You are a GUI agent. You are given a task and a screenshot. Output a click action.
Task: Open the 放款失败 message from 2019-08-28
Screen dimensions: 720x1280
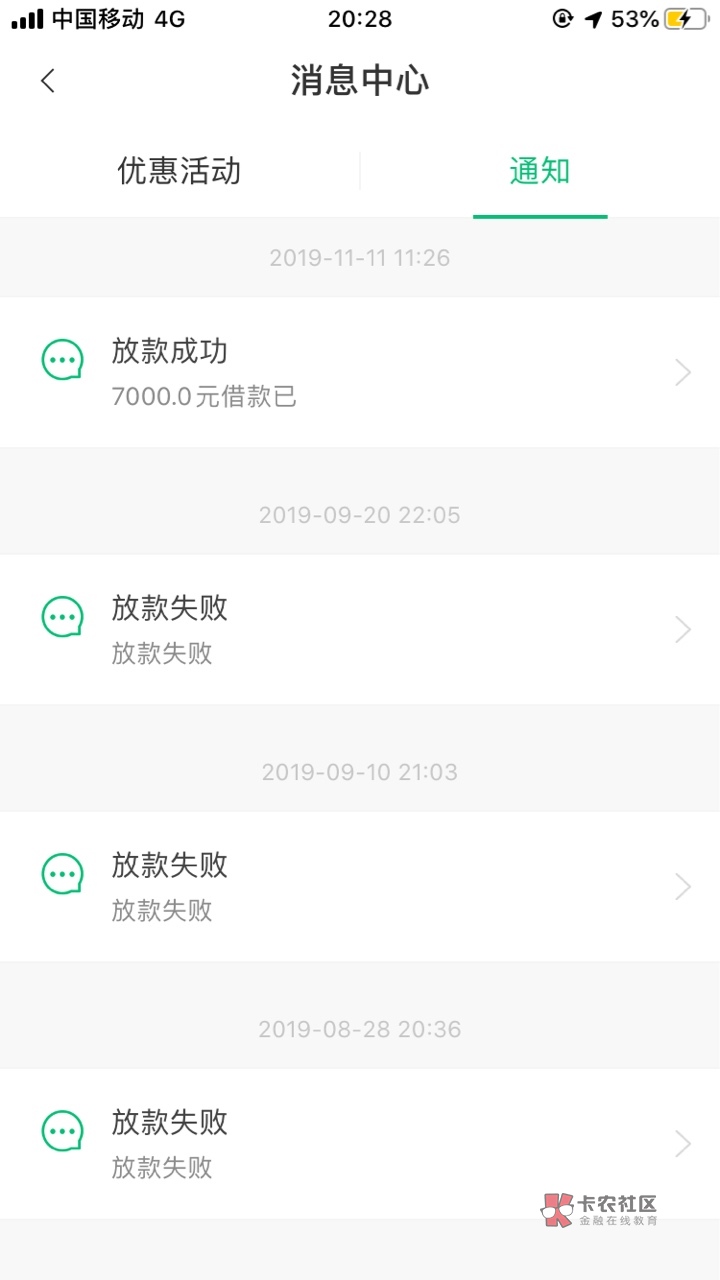tap(360, 1143)
